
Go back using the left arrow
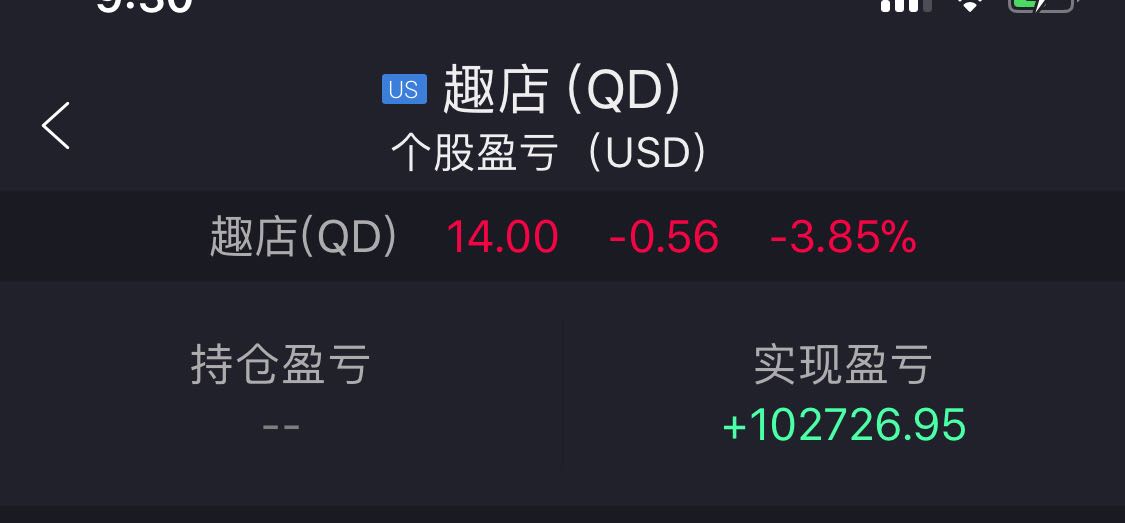coord(56,126)
